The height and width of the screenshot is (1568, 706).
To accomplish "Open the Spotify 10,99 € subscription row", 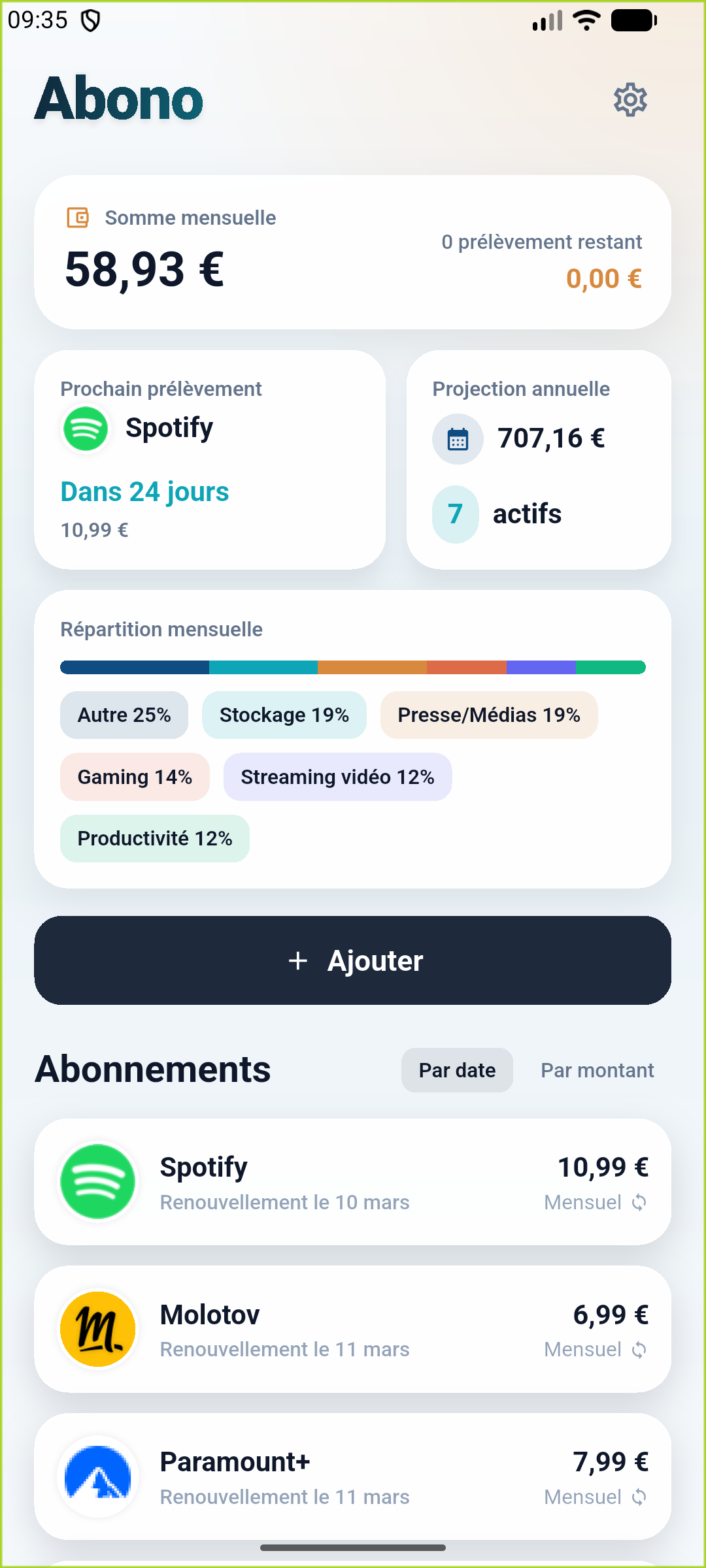I will pos(353,1182).
